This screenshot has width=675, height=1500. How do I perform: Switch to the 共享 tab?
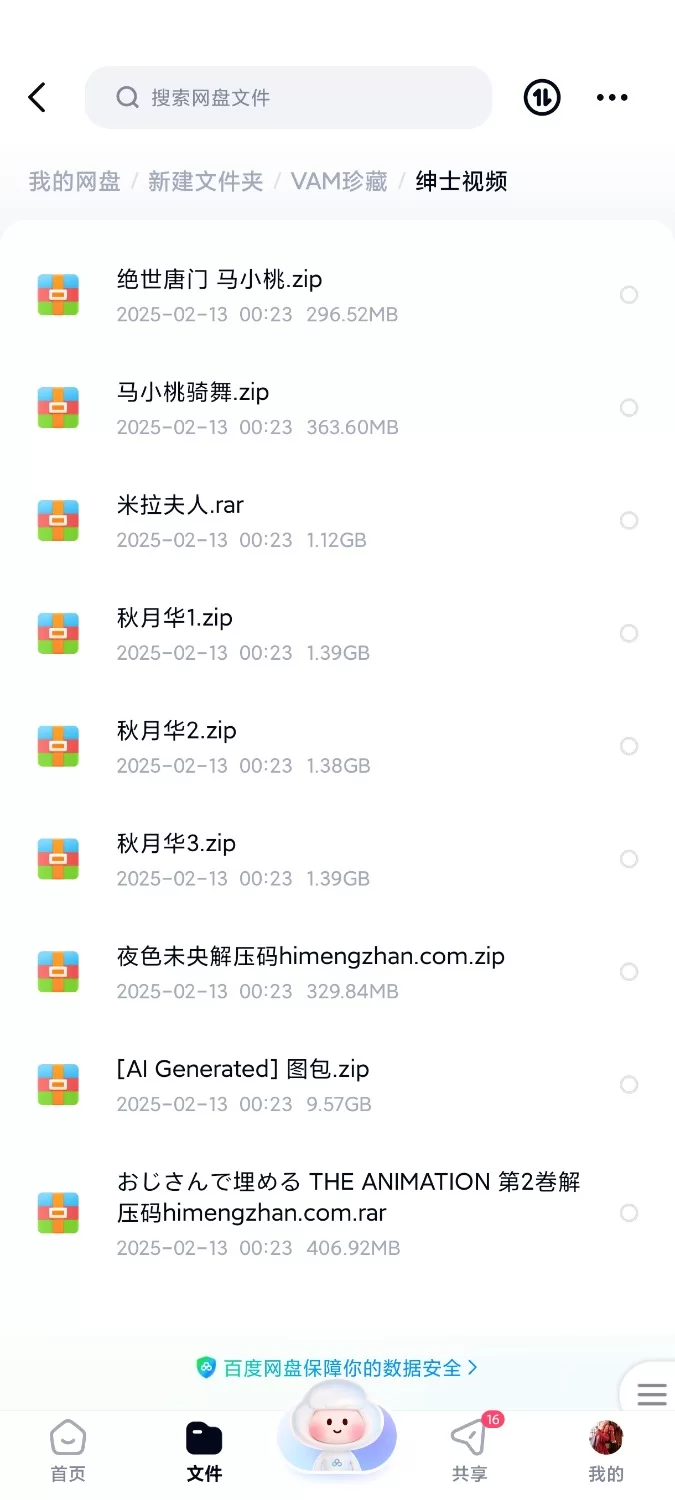click(x=469, y=1451)
